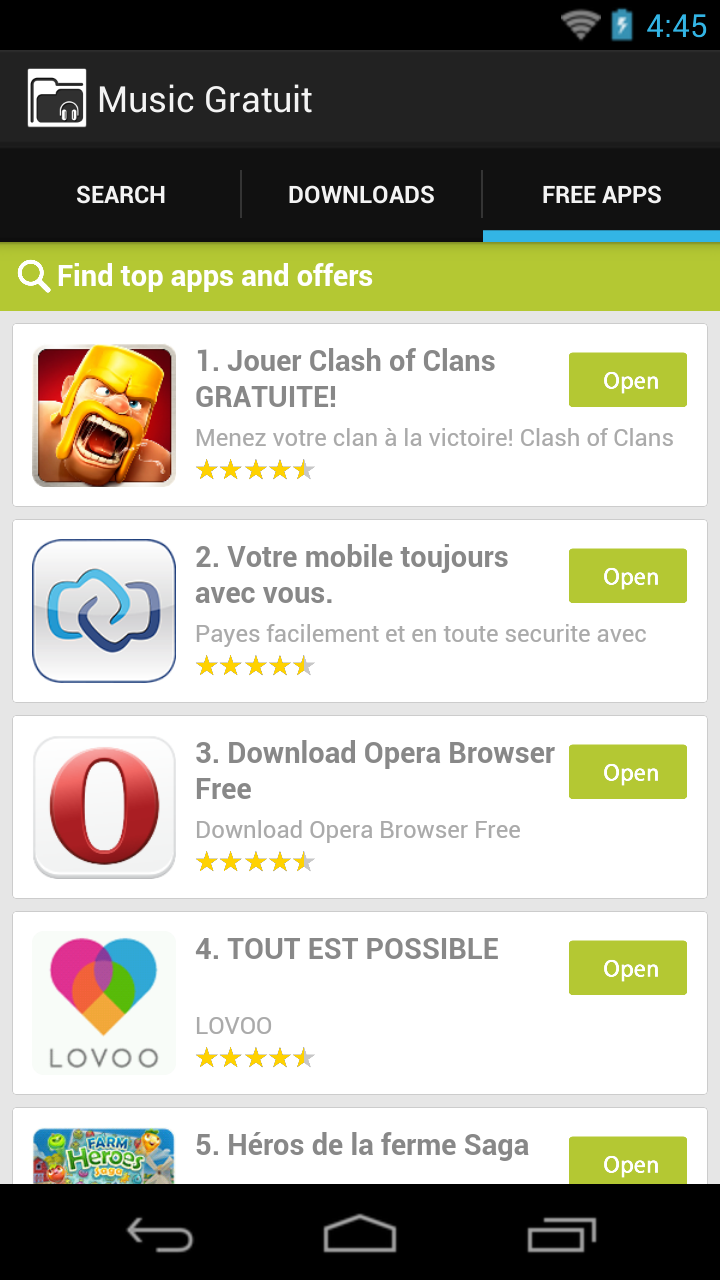Switch to the SEARCH tab

[x=120, y=194]
